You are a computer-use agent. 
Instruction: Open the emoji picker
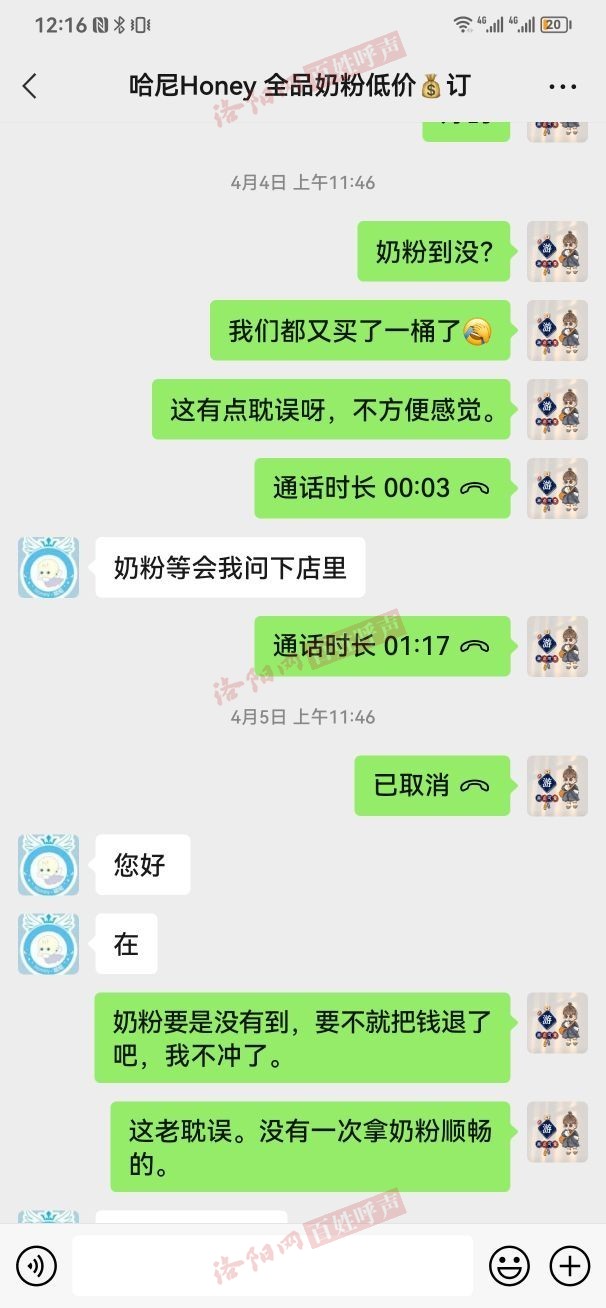click(509, 1266)
